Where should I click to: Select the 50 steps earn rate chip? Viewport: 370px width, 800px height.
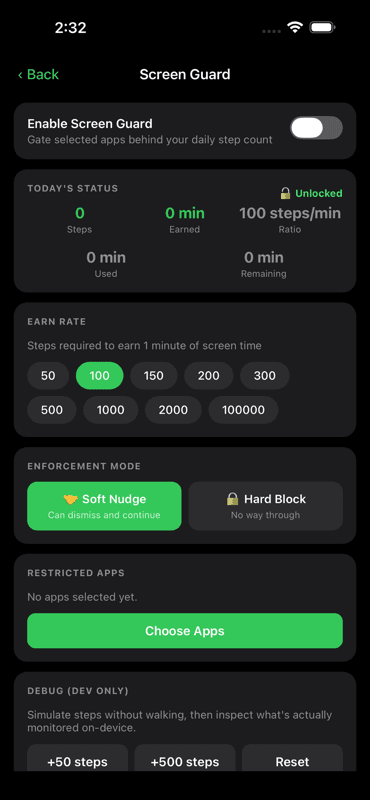(x=48, y=376)
